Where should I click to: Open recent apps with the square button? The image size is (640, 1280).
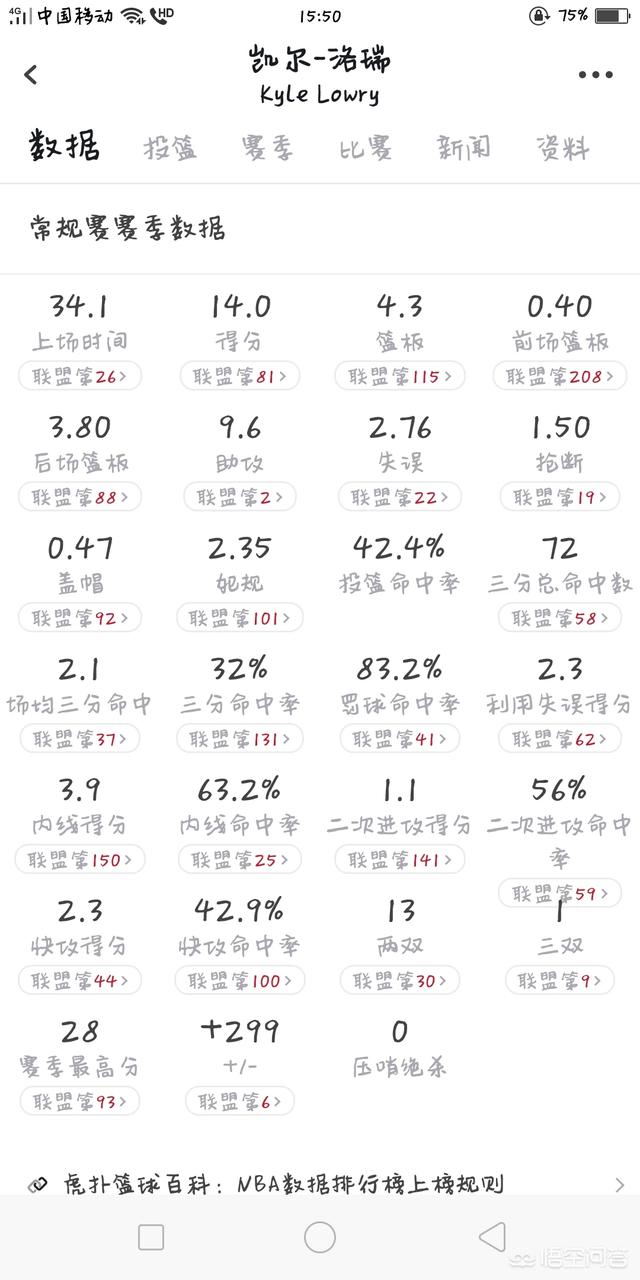151,1237
